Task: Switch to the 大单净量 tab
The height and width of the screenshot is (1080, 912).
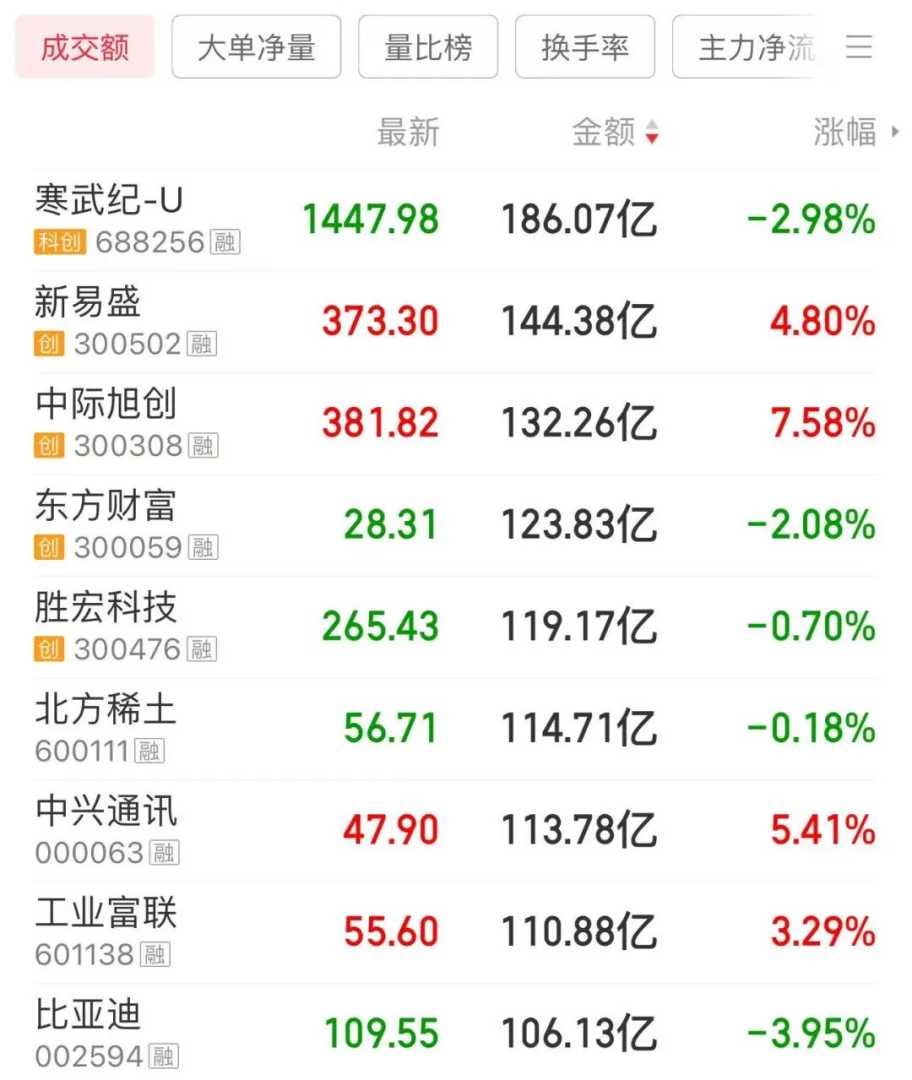Action: coord(256,47)
